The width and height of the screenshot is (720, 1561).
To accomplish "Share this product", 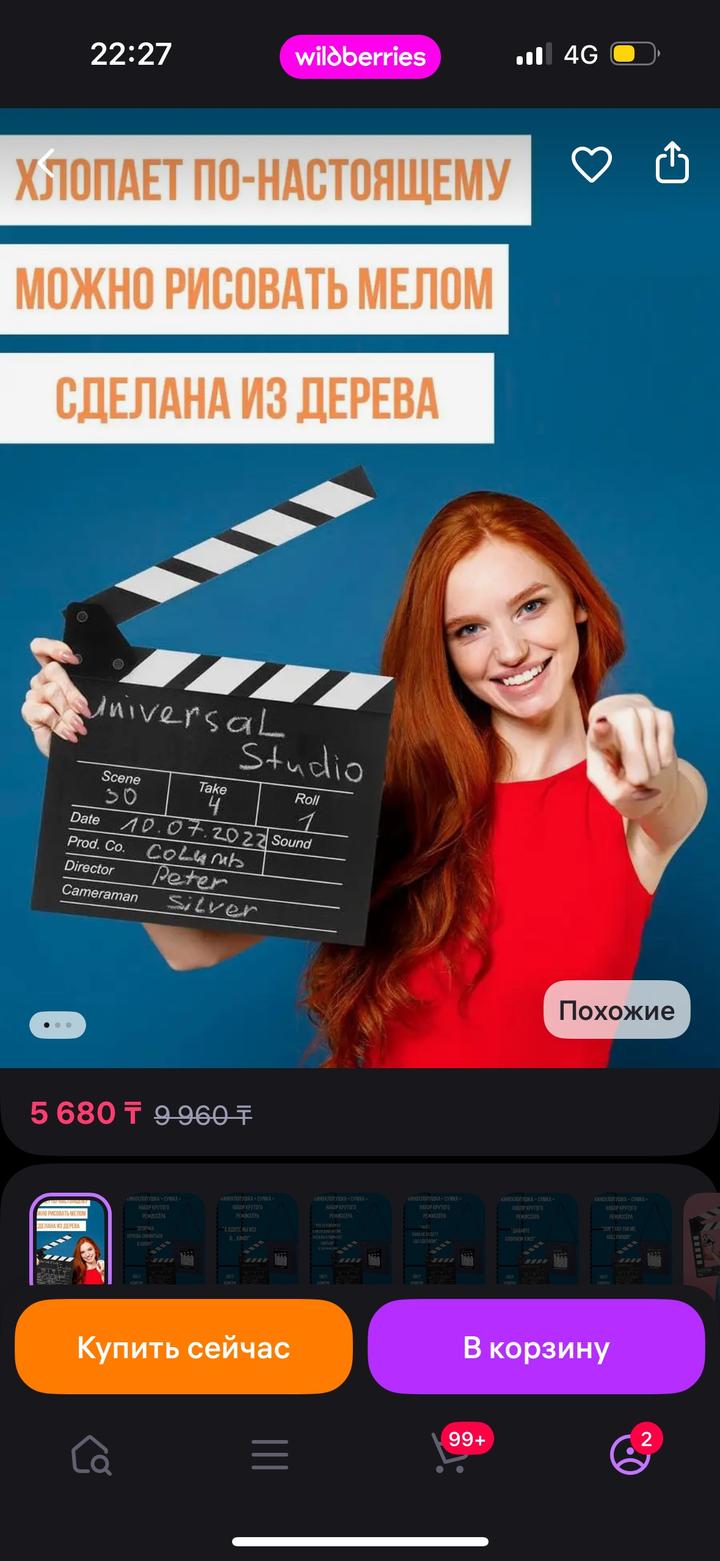I will pos(672,163).
